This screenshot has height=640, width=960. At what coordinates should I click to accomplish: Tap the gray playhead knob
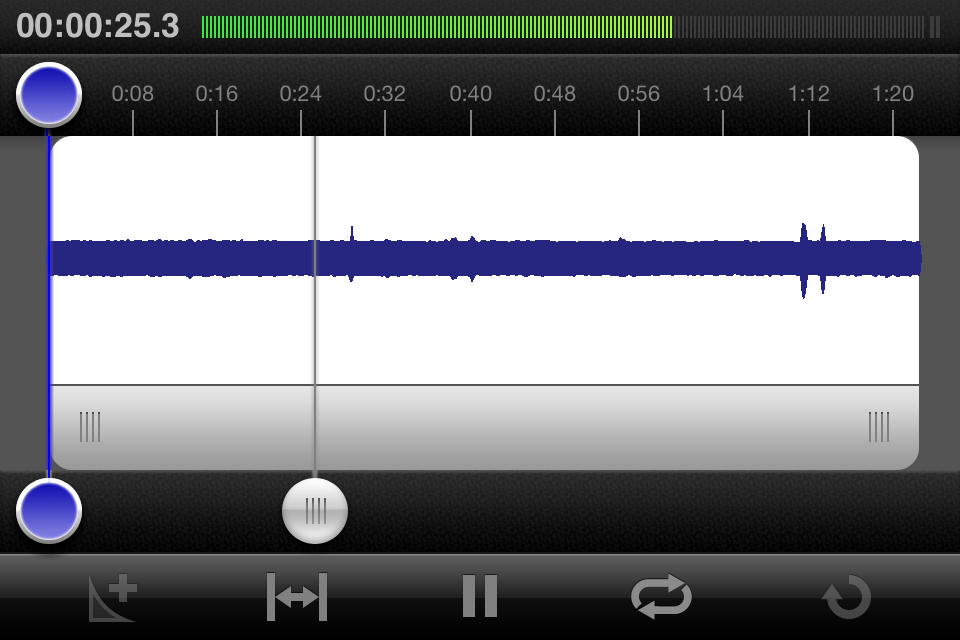point(315,511)
